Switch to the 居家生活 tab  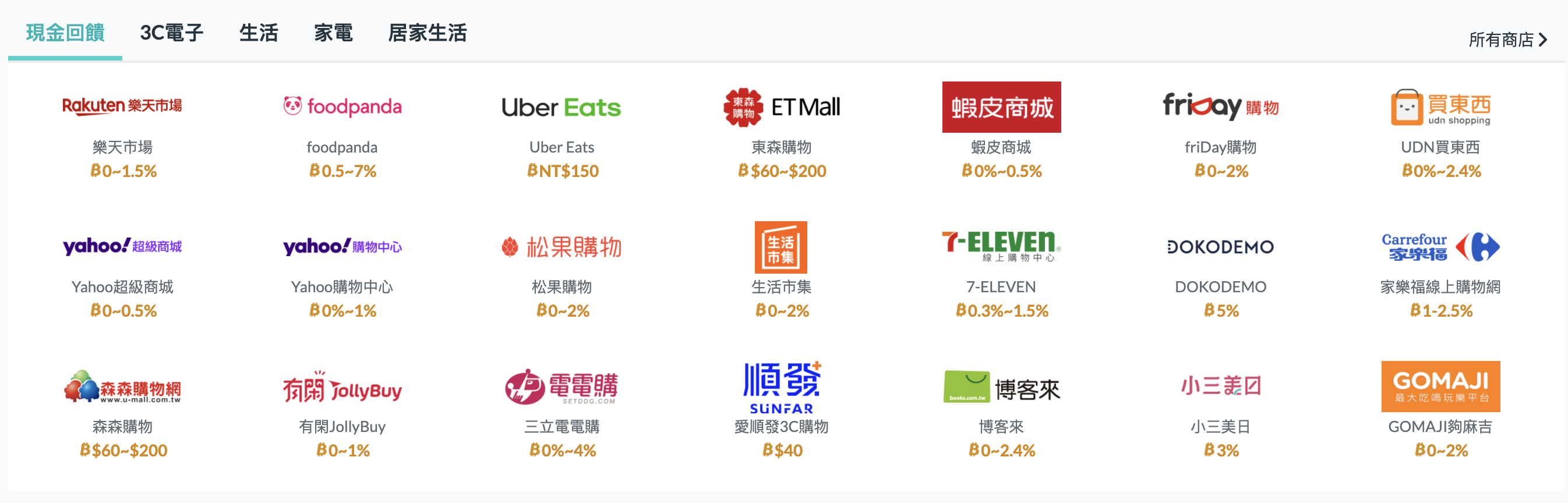(428, 33)
